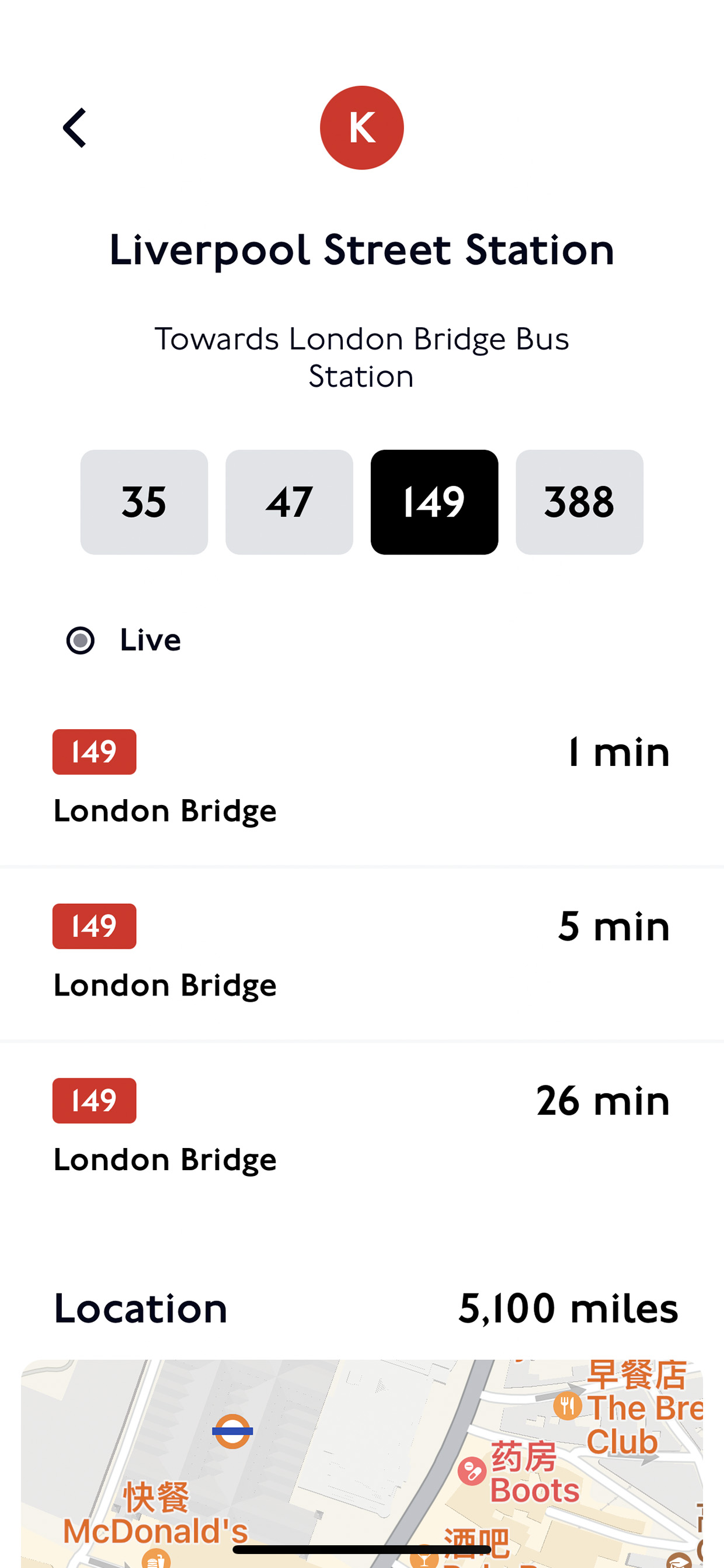Viewport: 724px width, 1568px height.
Task: Select the 47 route chip
Action: 289,502
